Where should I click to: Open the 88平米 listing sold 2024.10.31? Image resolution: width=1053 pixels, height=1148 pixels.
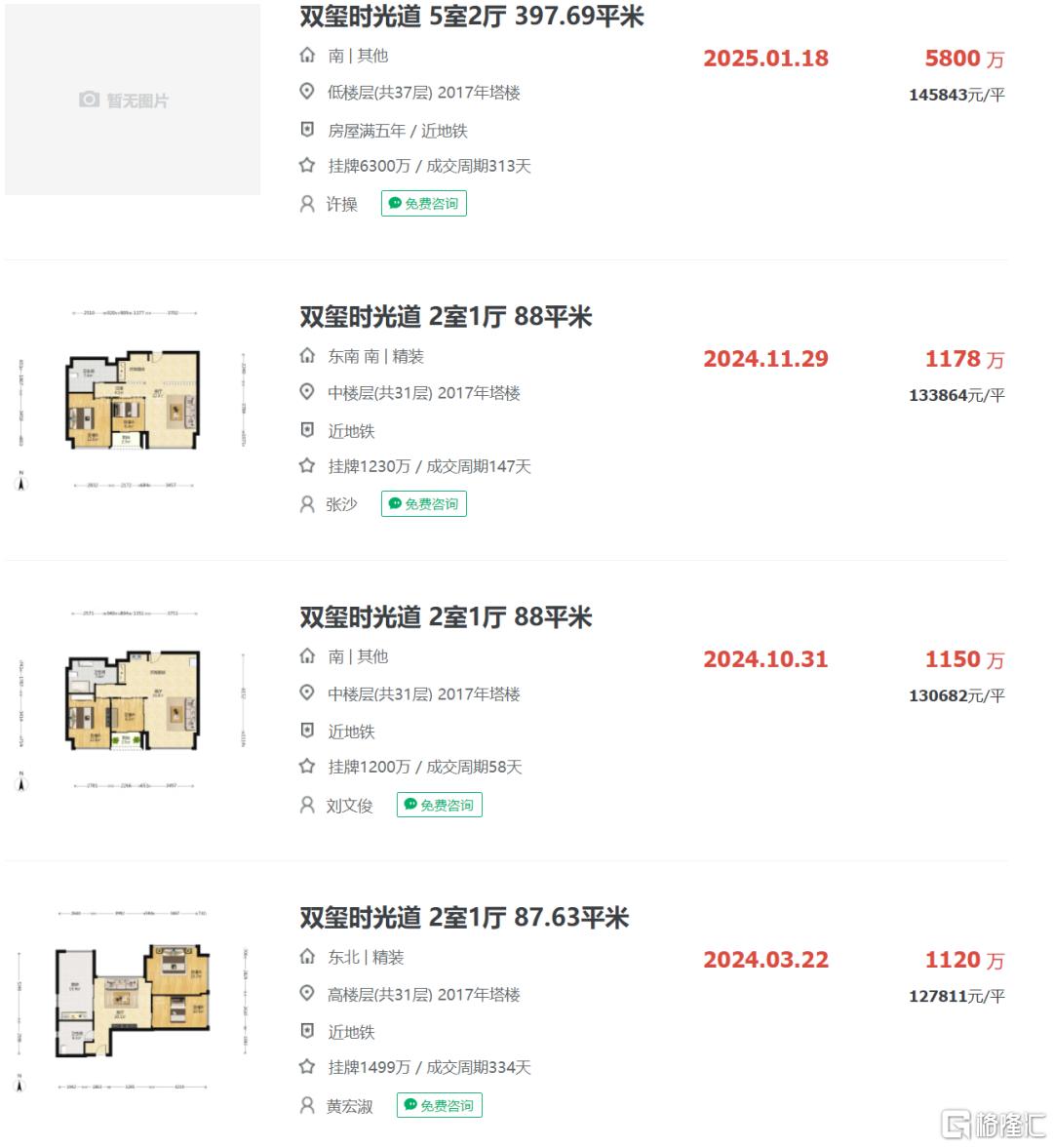446,617
